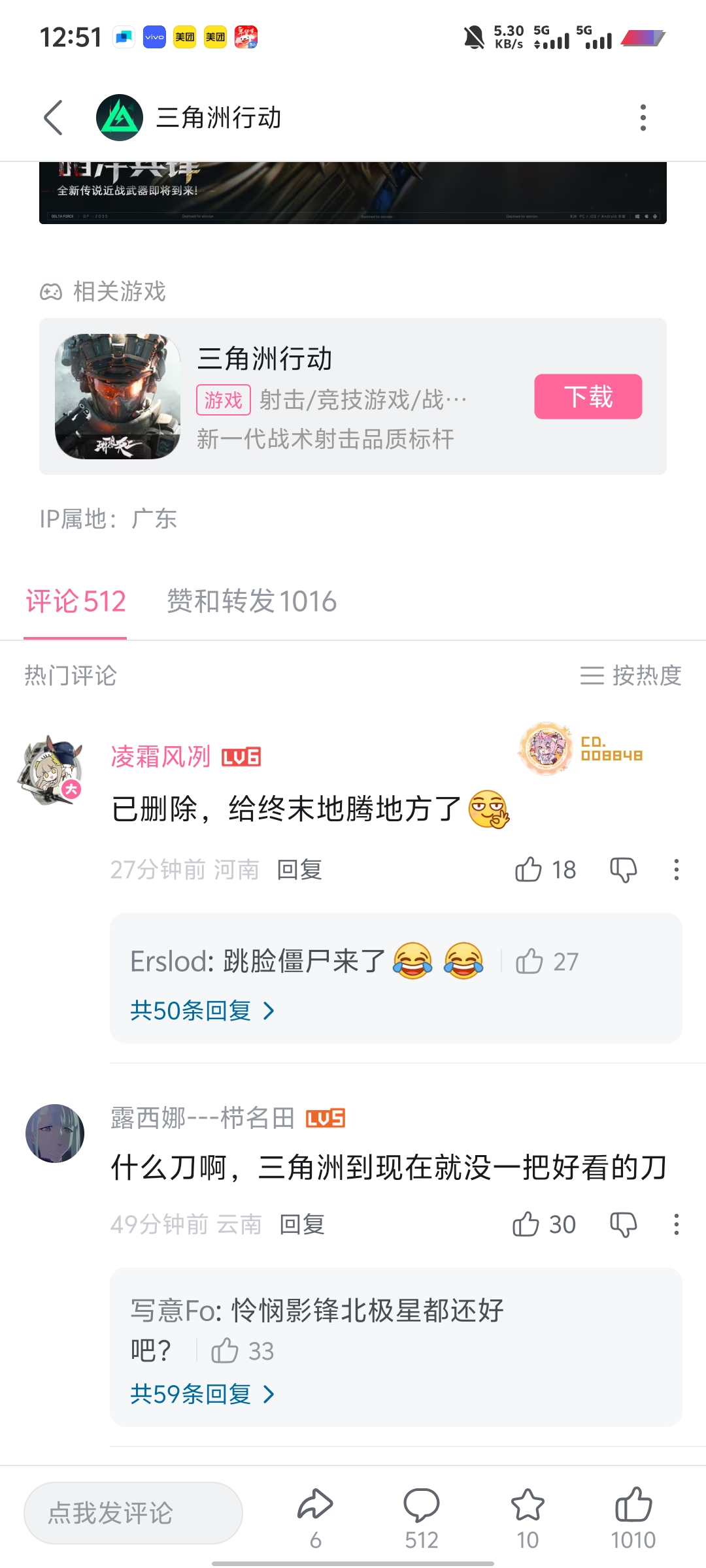The width and height of the screenshot is (706, 1568).
Task: Like 凌霜风冽's comment
Action: 529,870
